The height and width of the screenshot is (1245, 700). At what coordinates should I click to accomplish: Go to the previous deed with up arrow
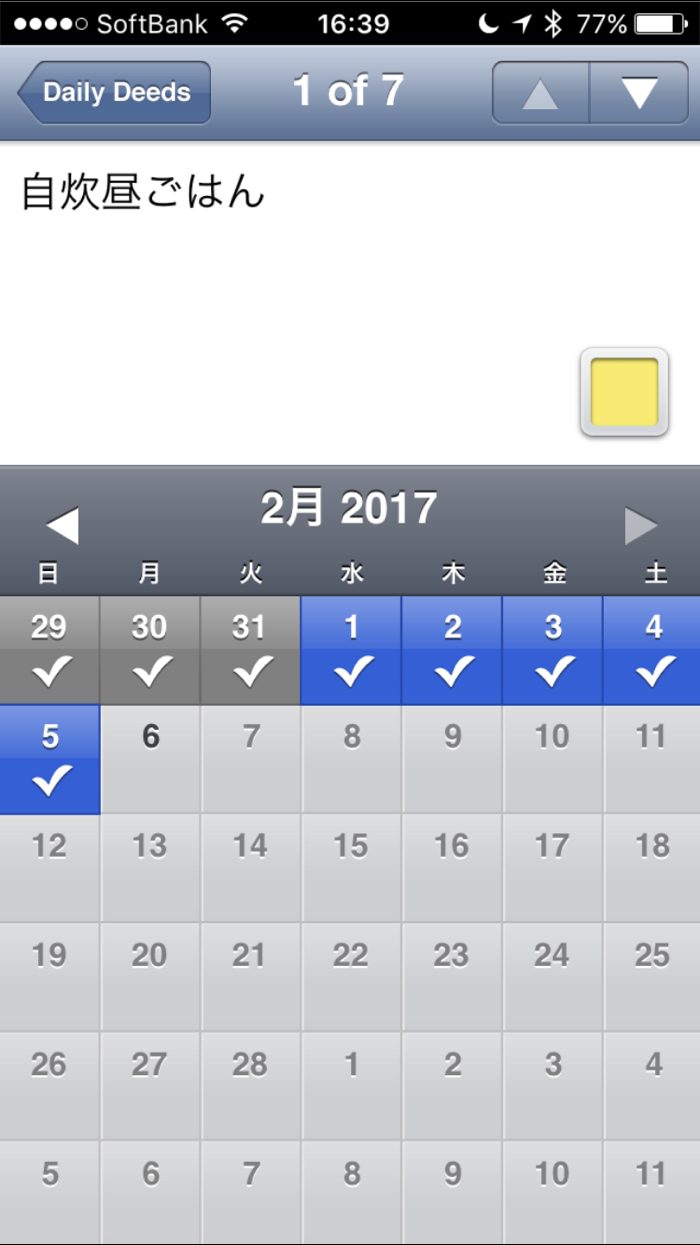pyautogui.click(x=540, y=93)
